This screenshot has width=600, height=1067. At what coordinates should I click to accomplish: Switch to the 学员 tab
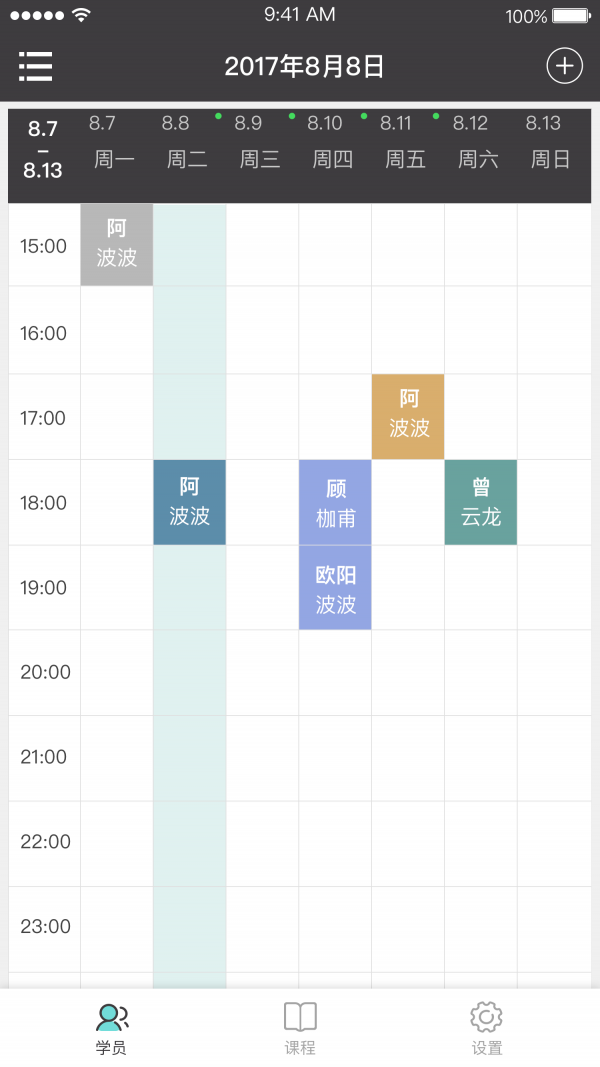tap(111, 1029)
